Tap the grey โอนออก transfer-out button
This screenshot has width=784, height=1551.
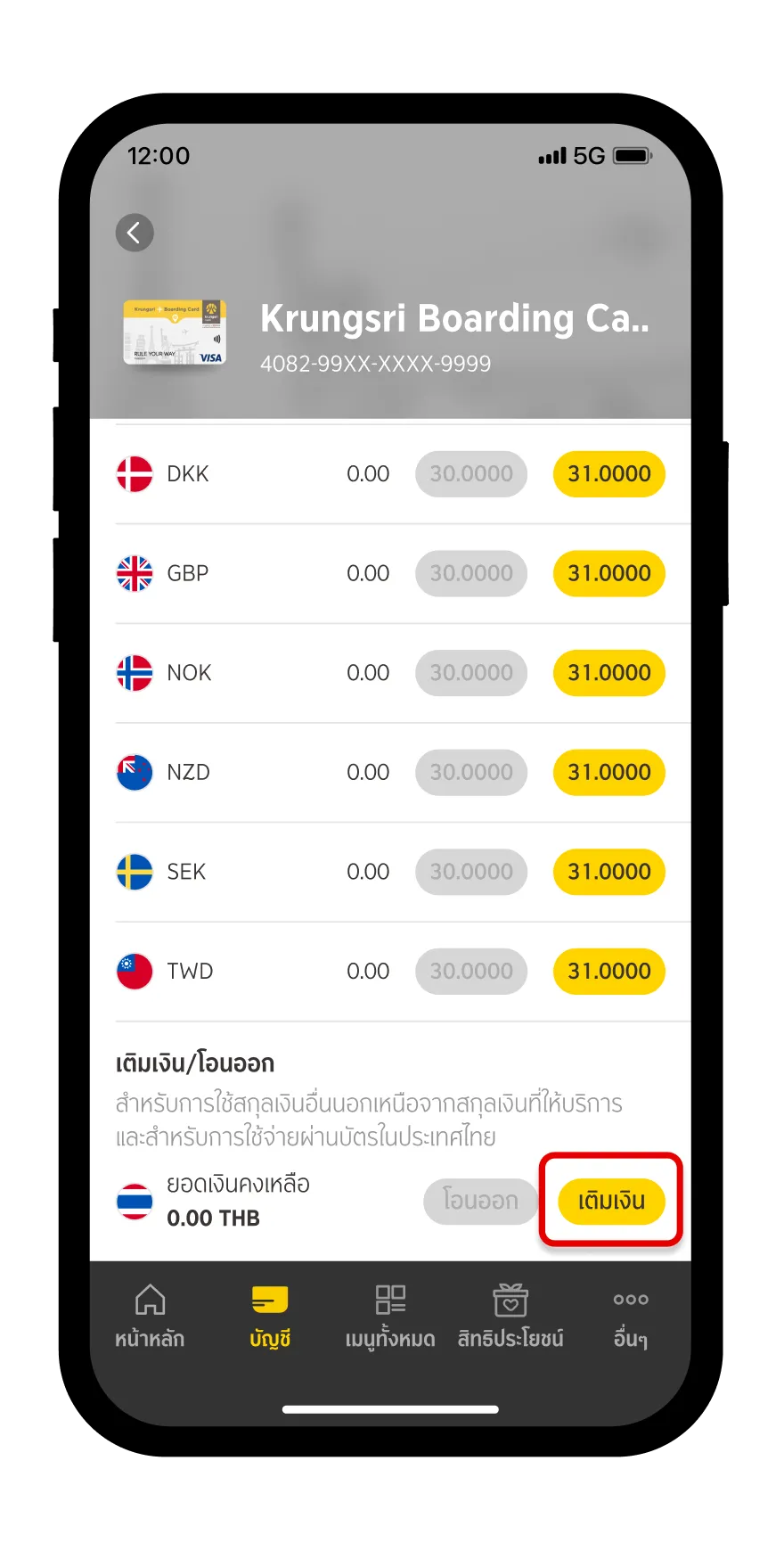coord(481,1201)
